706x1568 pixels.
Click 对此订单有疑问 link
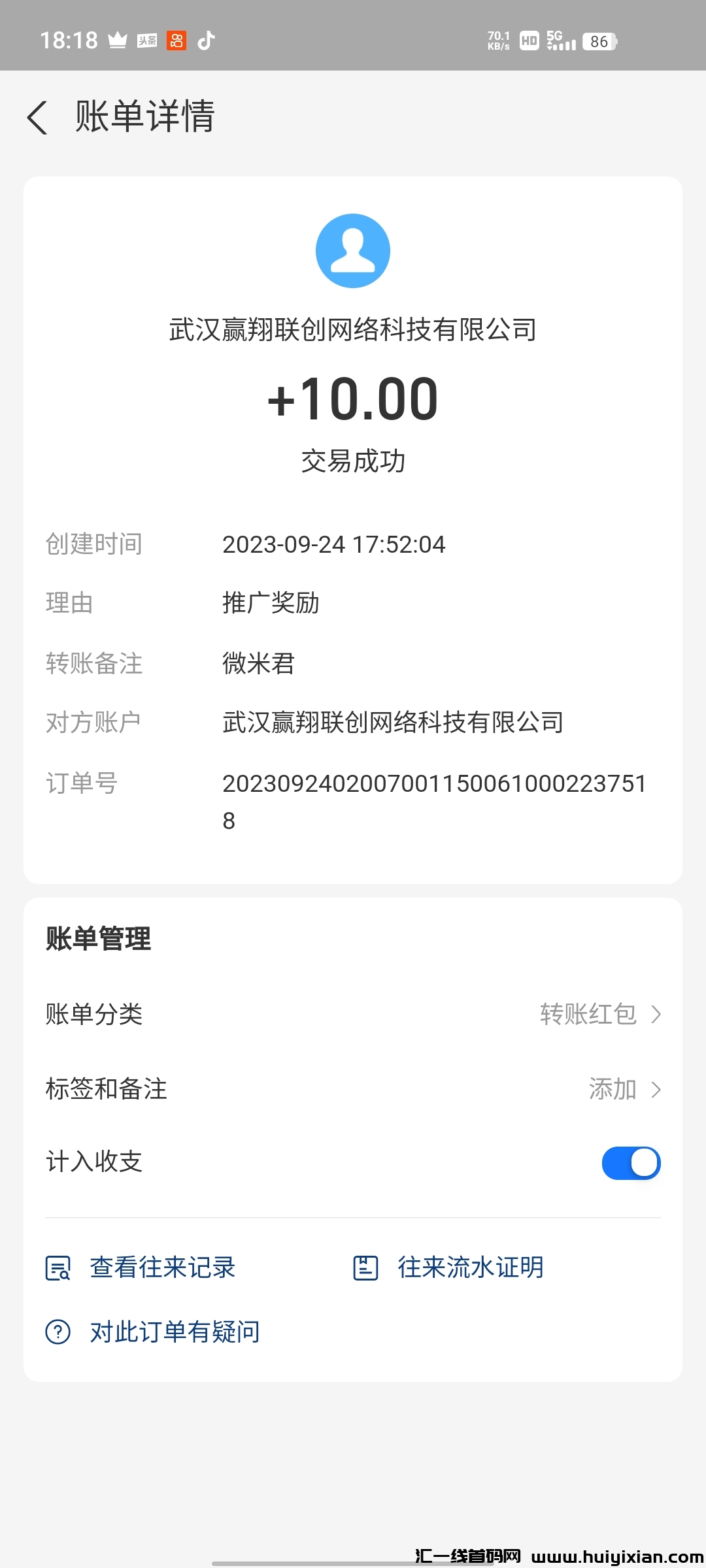pyautogui.click(x=174, y=1331)
